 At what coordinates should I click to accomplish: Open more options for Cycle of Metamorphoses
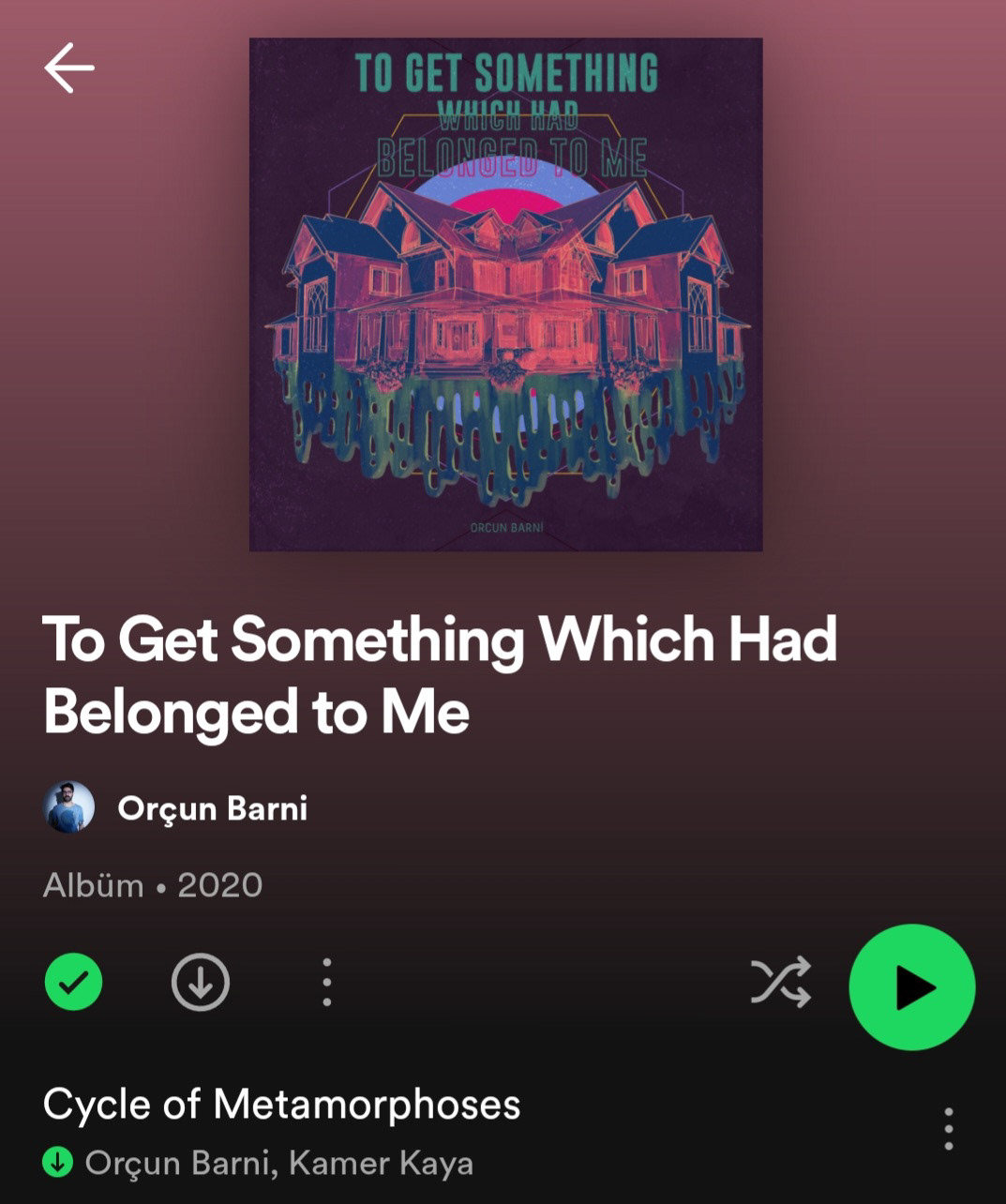949,1129
